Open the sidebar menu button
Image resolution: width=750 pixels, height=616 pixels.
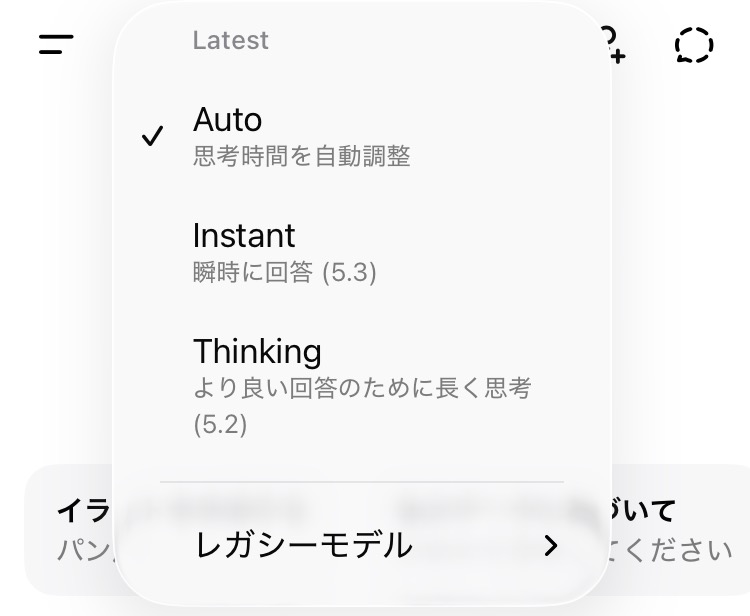[x=56, y=44]
